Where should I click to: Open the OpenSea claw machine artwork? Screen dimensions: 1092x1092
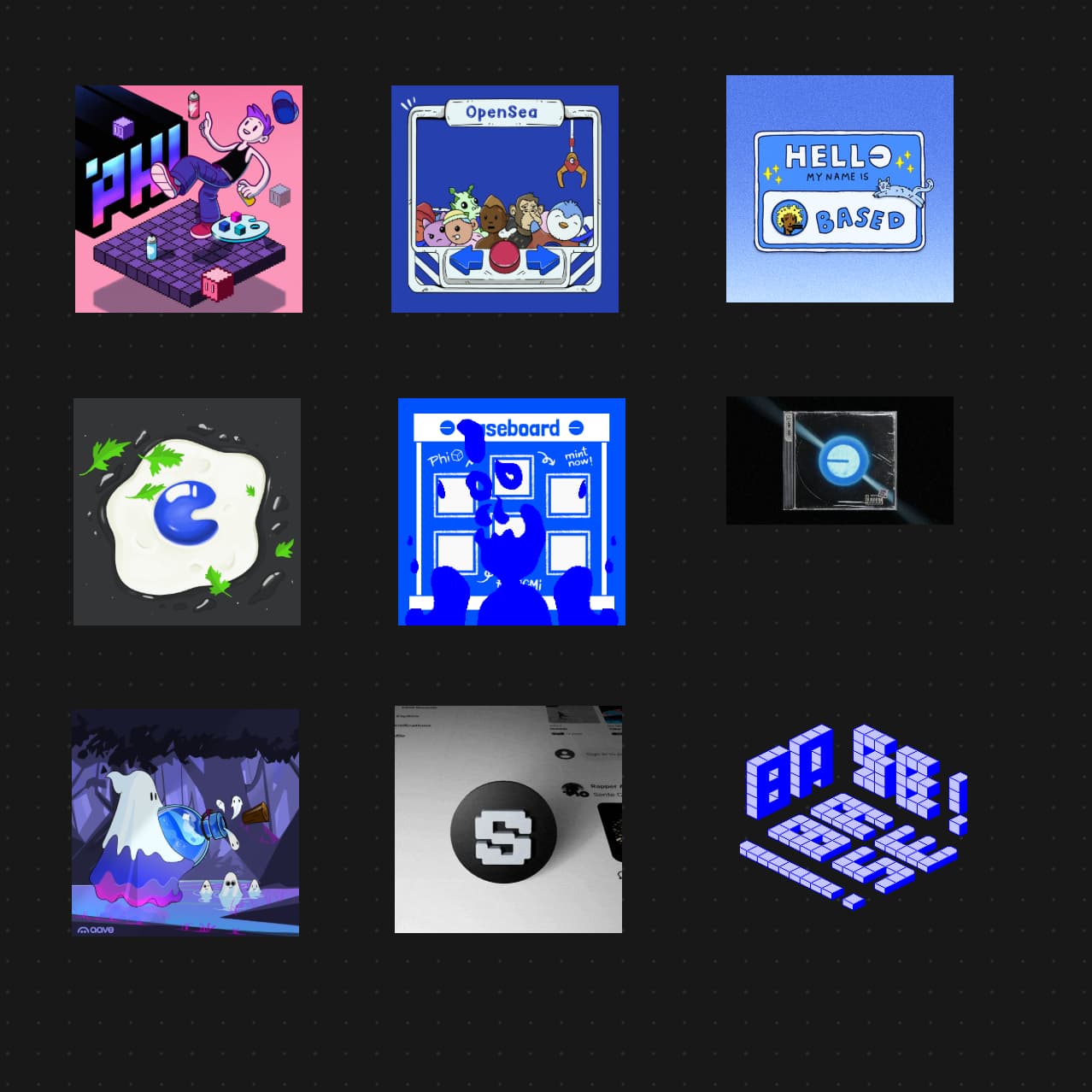(x=504, y=198)
